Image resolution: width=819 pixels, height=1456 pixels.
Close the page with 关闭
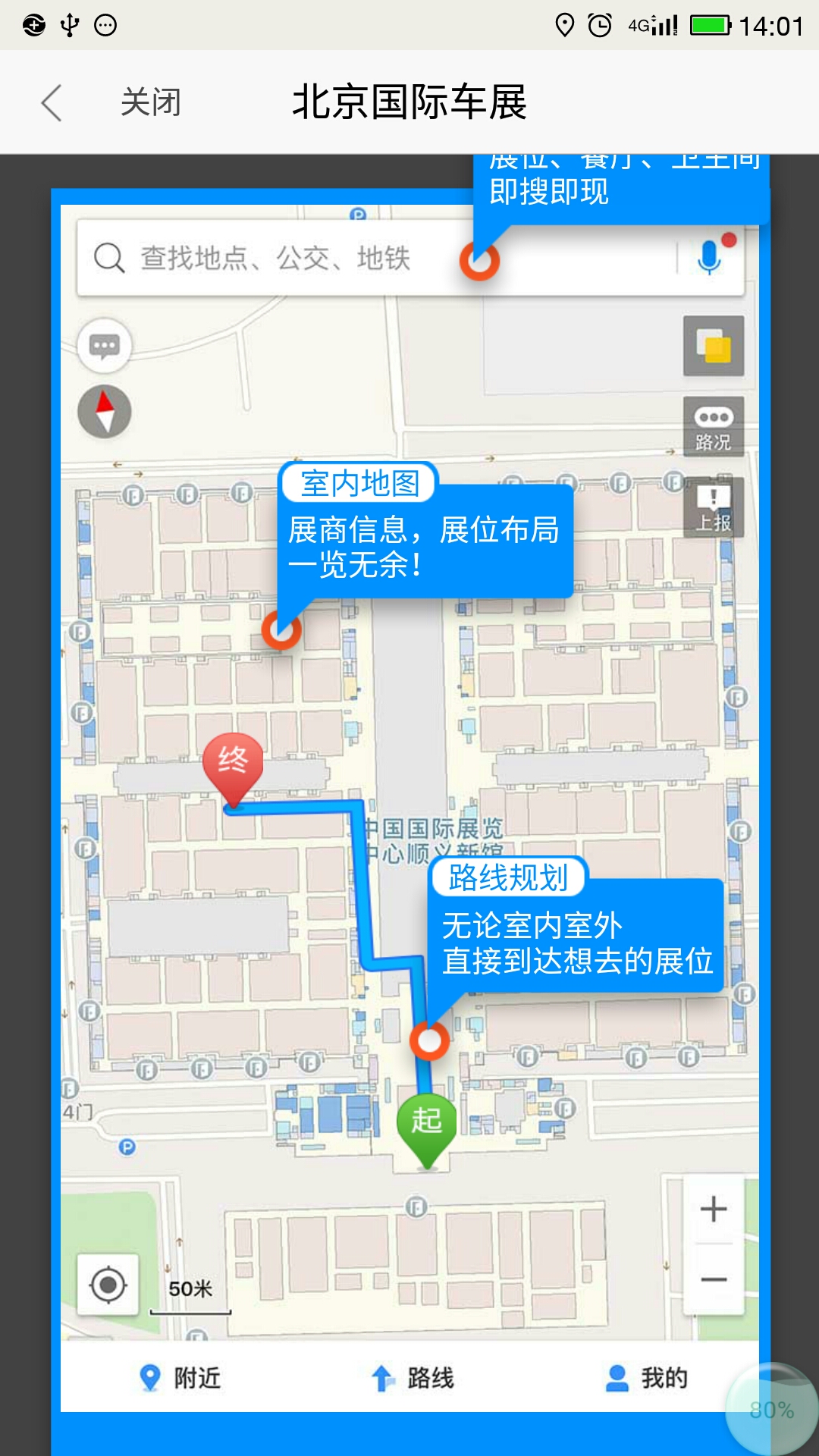click(x=151, y=102)
